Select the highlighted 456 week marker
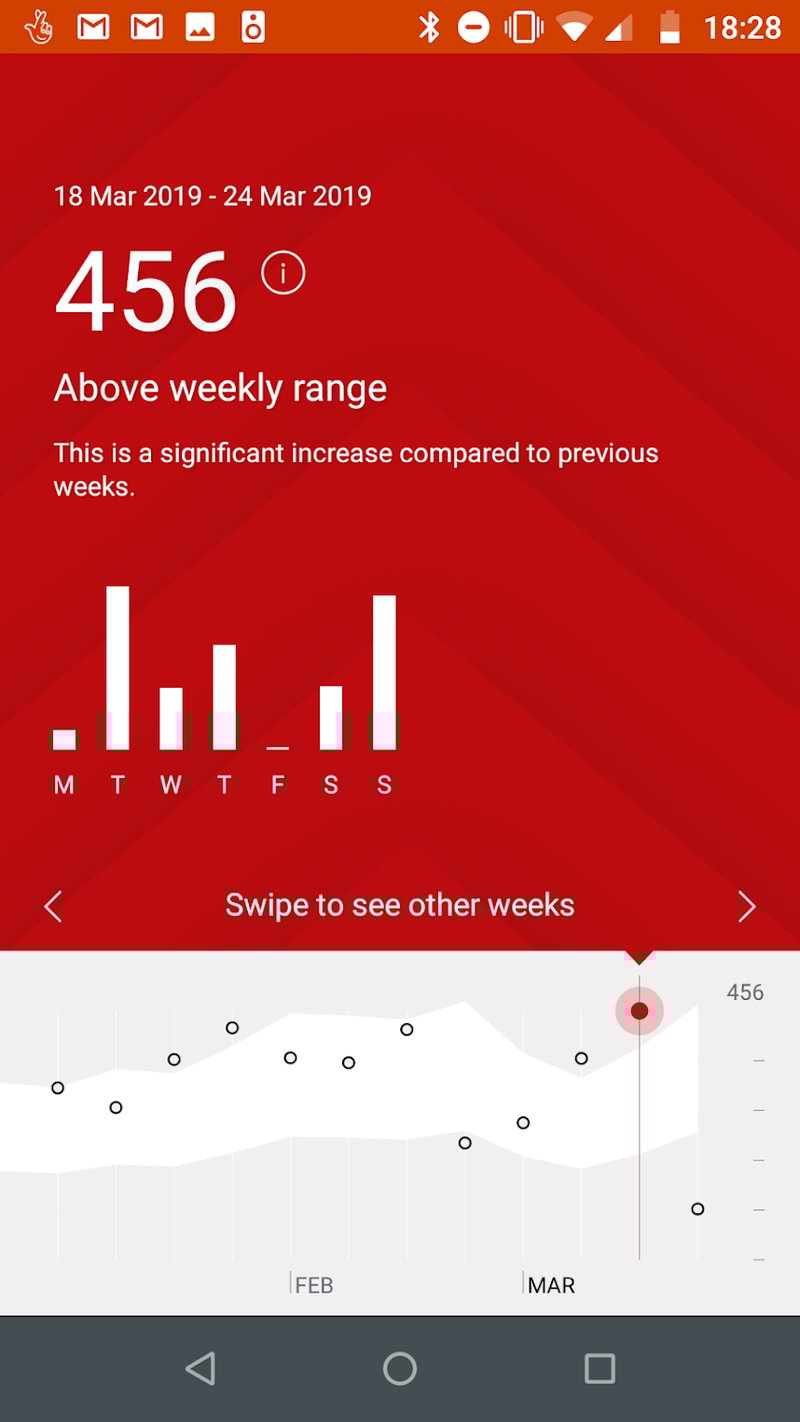This screenshot has width=800, height=1422. tap(639, 1011)
